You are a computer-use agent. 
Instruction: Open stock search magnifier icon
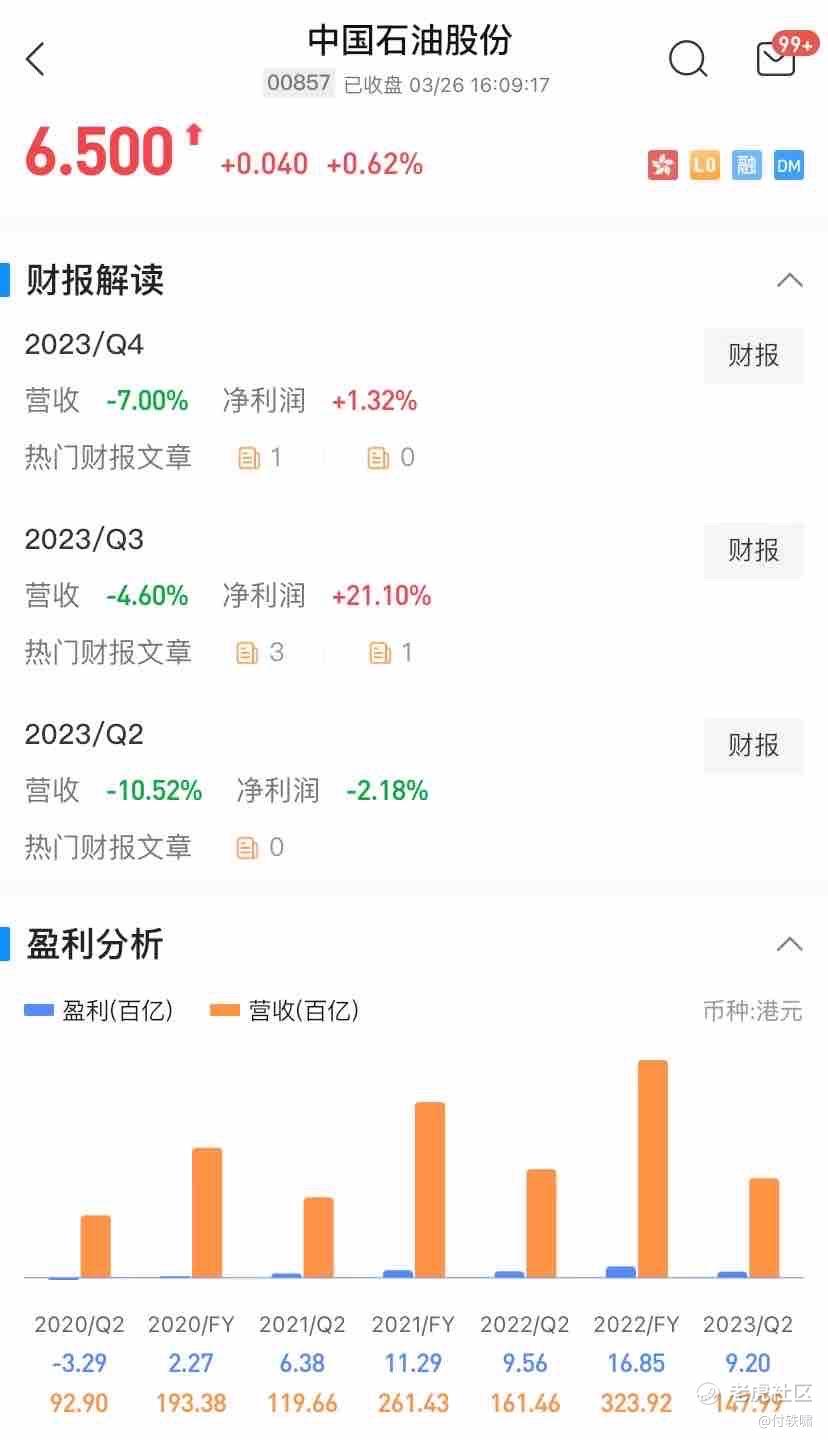tap(688, 60)
